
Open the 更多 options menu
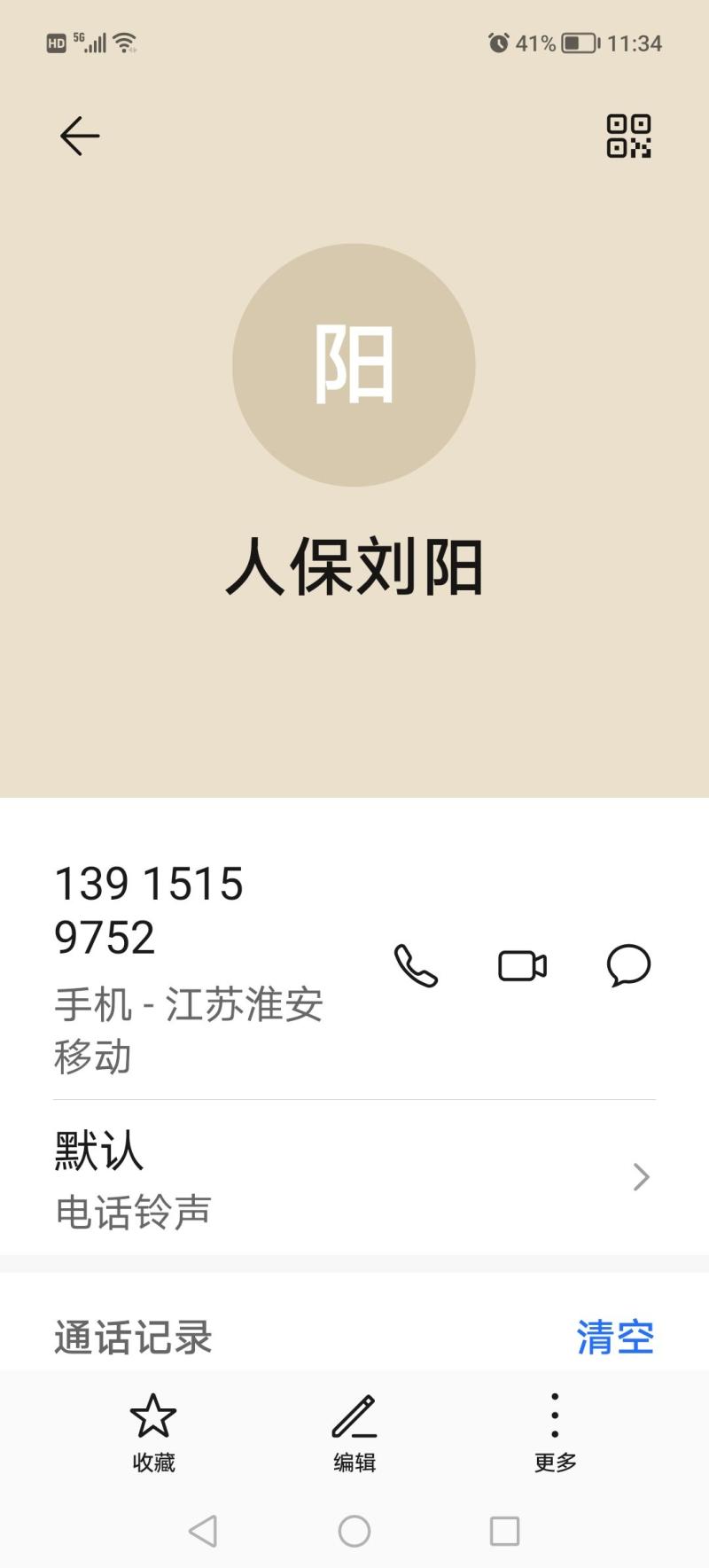555,1431
